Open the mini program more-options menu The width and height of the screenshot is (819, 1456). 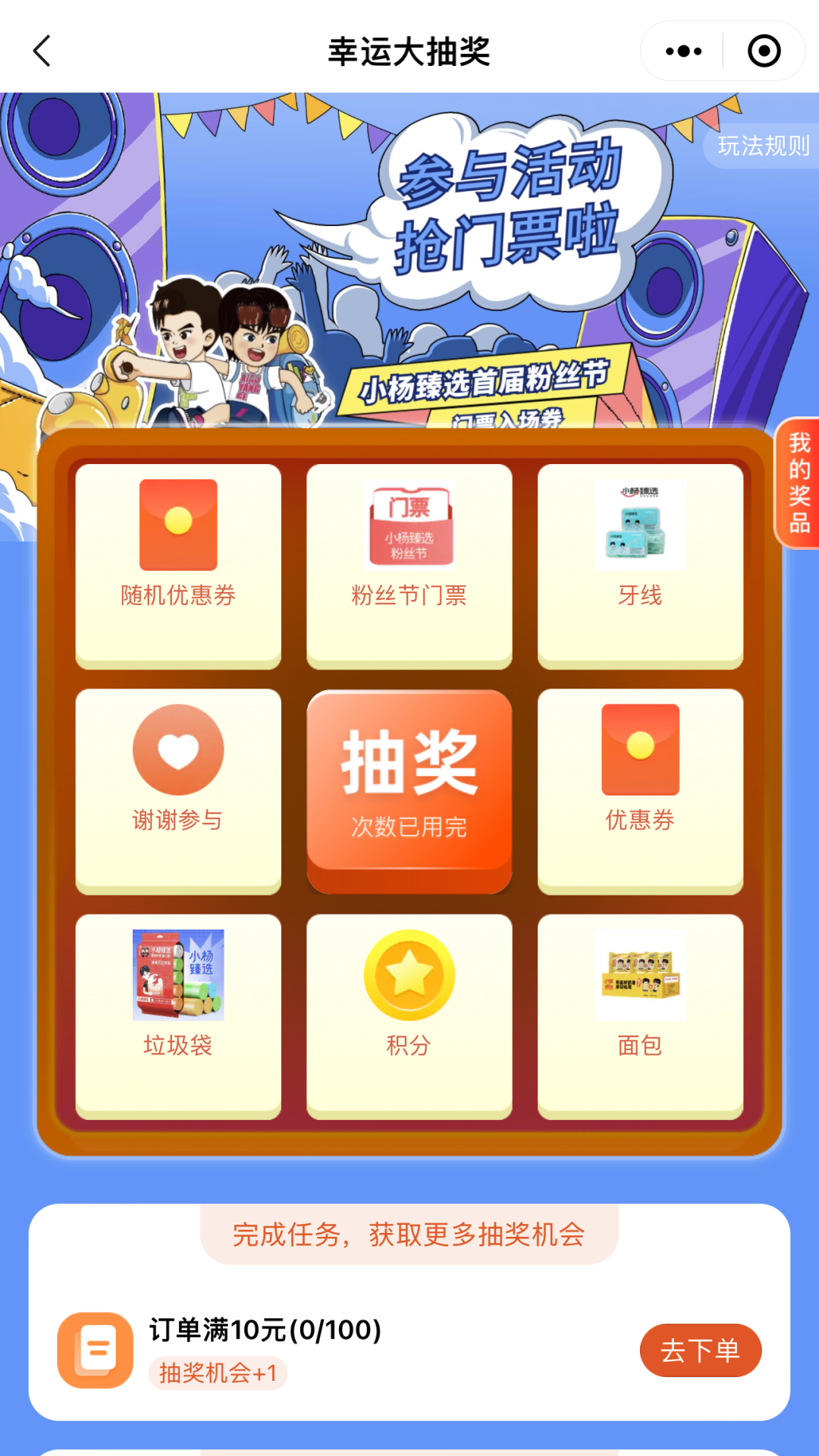[x=683, y=52]
